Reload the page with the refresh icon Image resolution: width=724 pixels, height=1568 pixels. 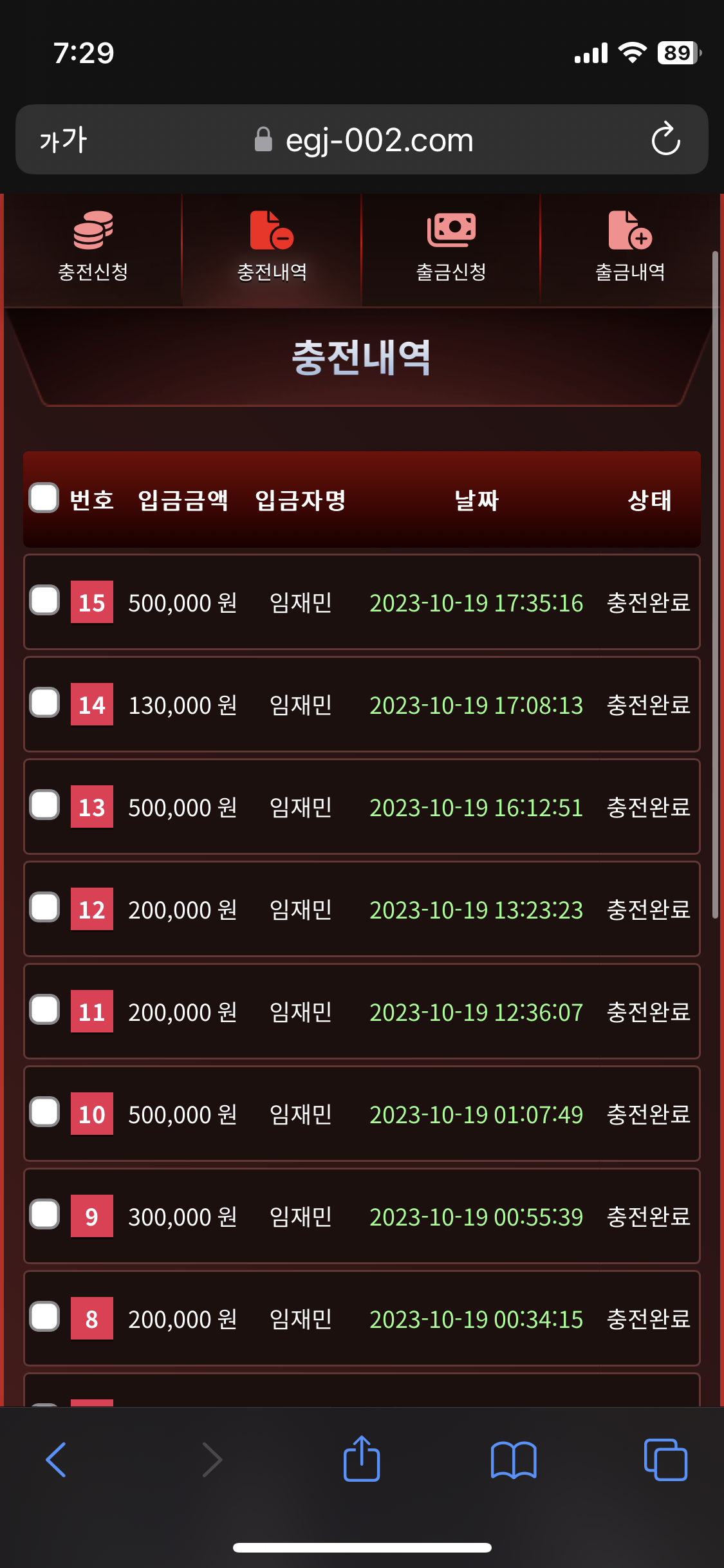click(x=665, y=139)
